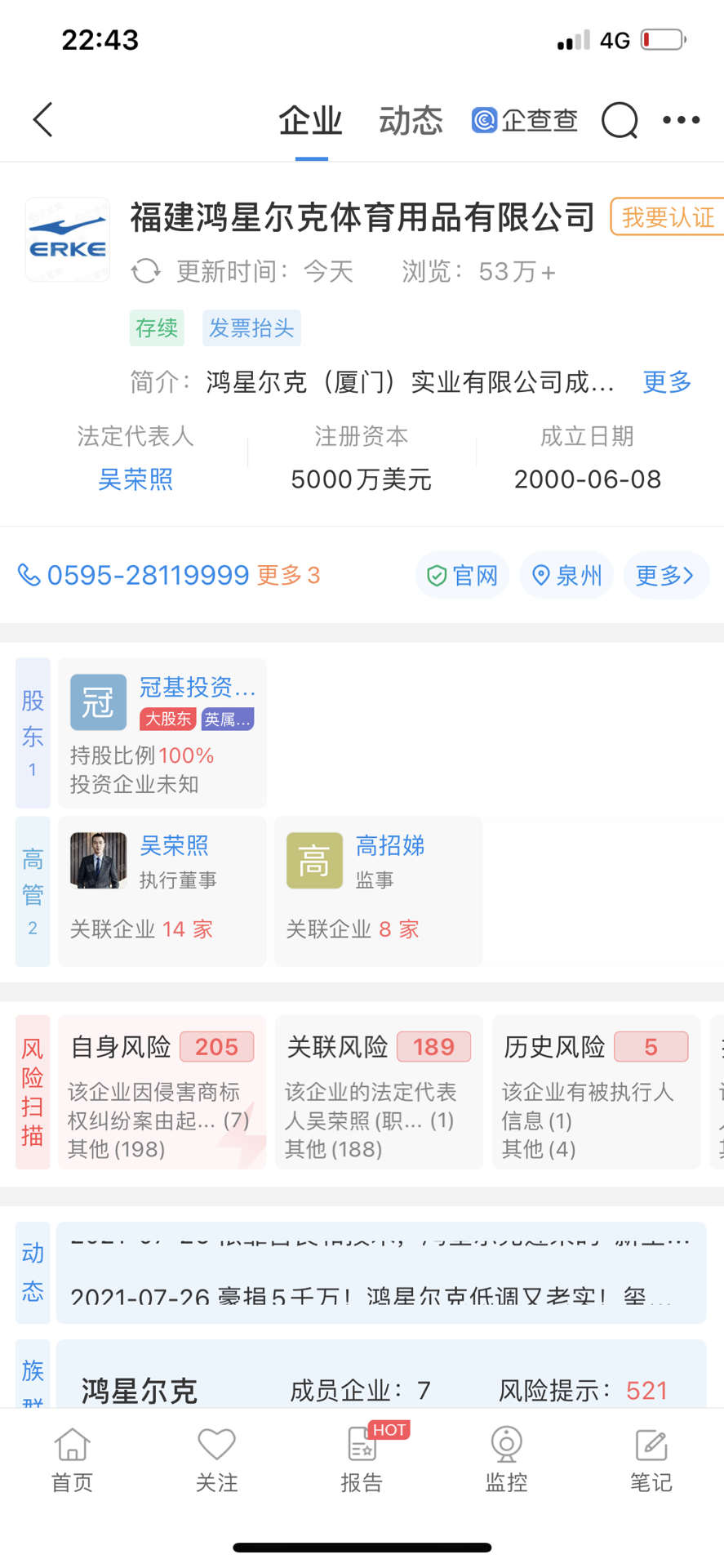The image size is (724, 1568).
Task: Go to 首页 tab
Action: tap(72, 1460)
